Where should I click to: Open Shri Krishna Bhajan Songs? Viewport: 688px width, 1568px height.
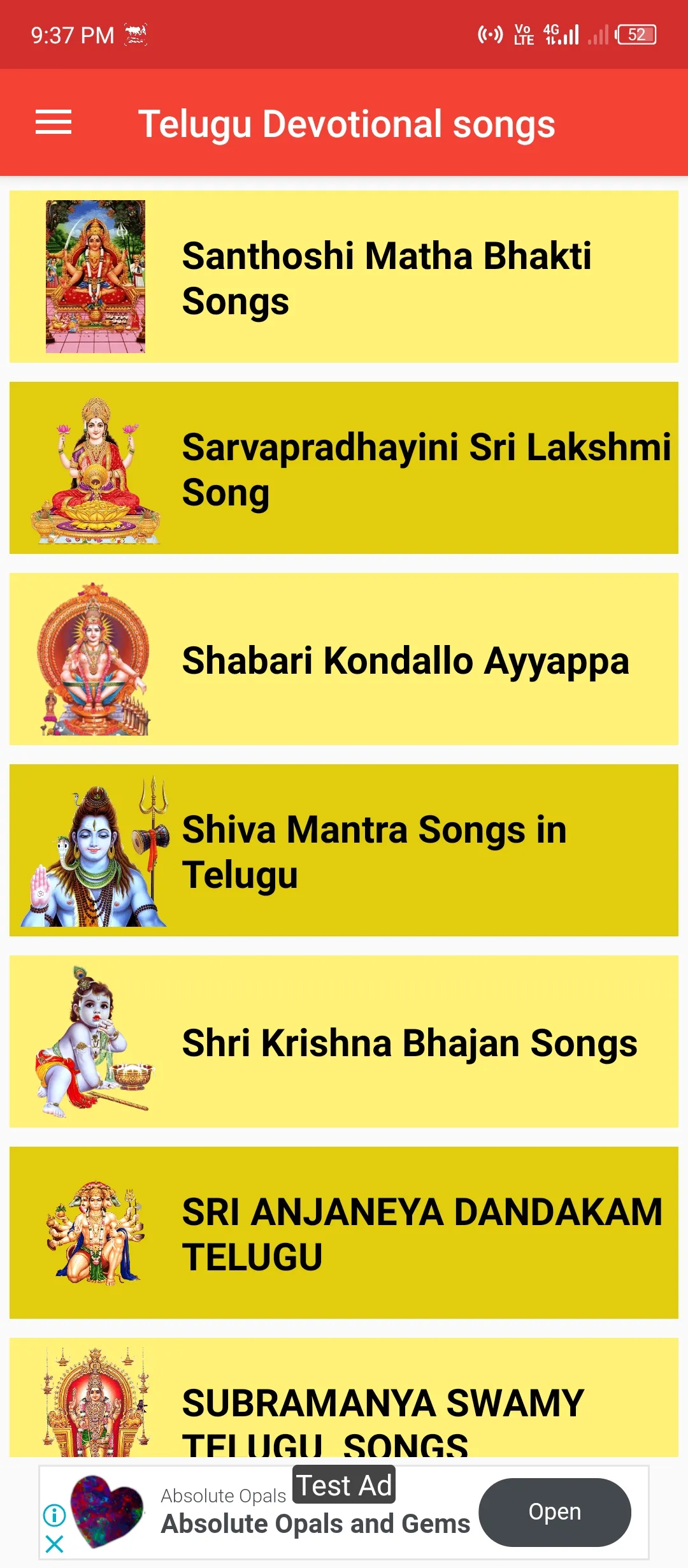(x=344, y=1042)
